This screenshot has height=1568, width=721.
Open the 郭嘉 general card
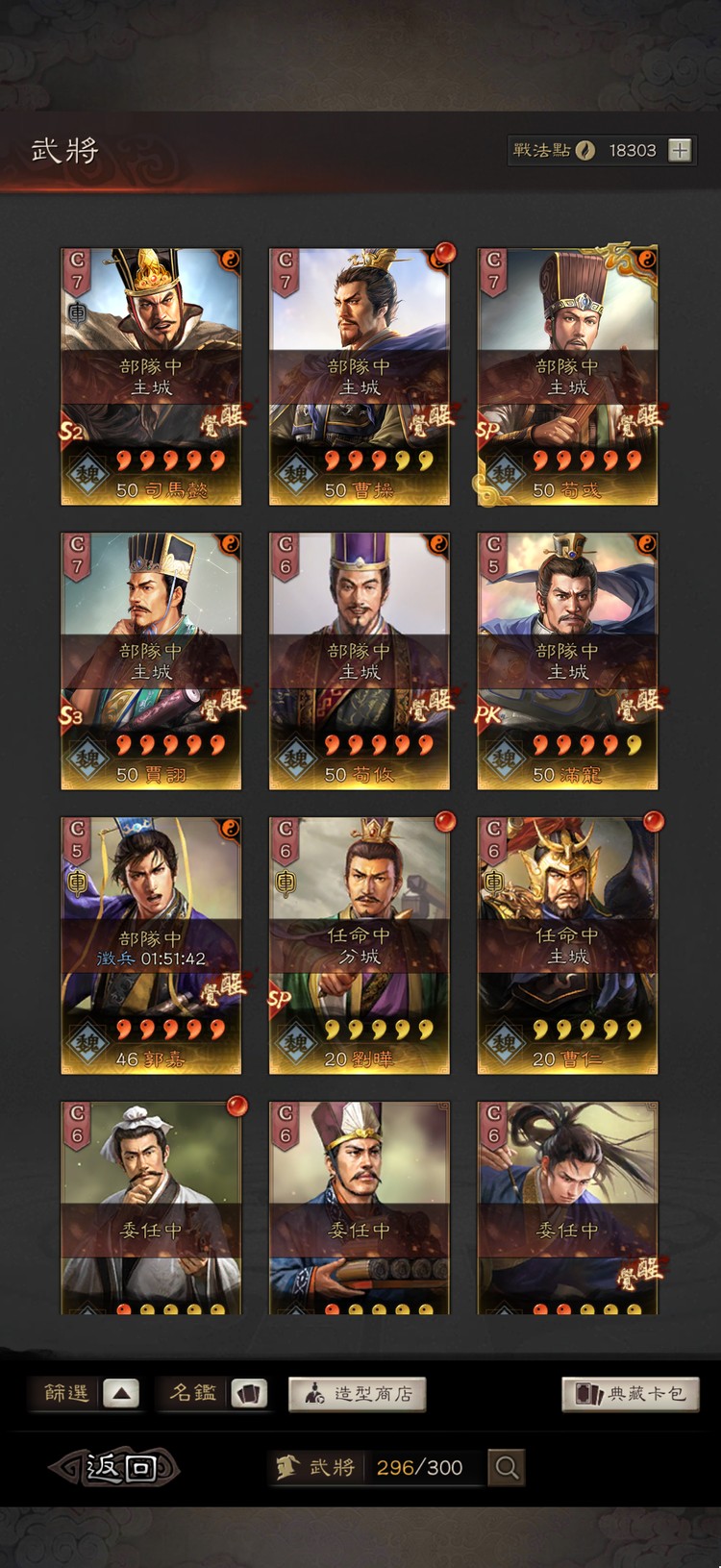[151, 945]
